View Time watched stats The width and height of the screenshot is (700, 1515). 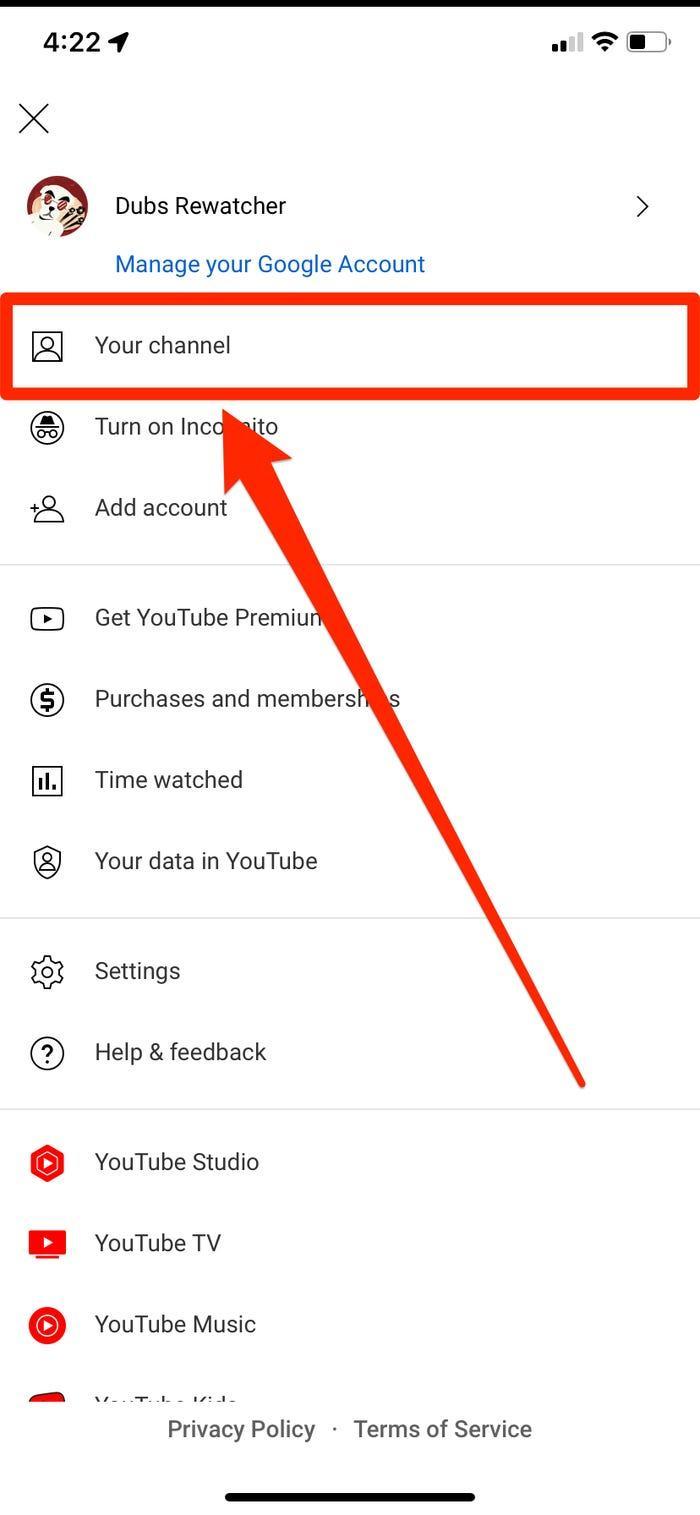[x=168, y=780]
